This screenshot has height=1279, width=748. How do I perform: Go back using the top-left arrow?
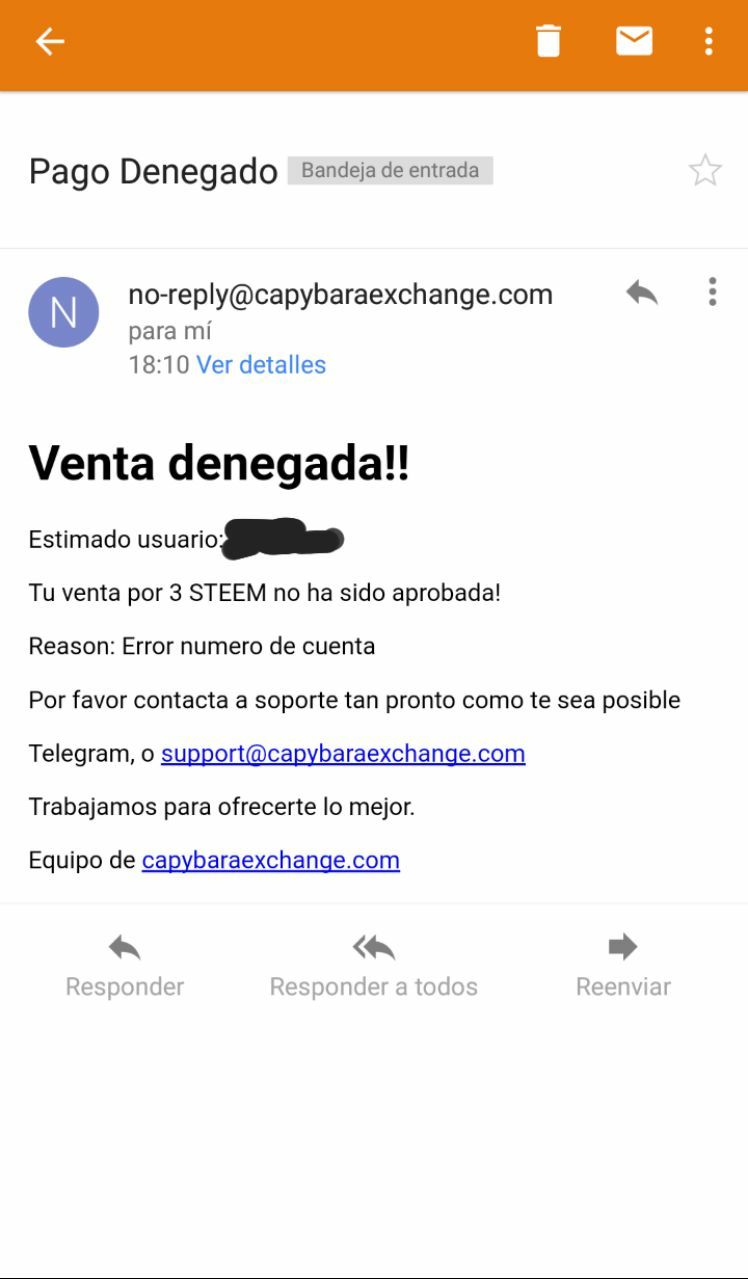(50, 41)
